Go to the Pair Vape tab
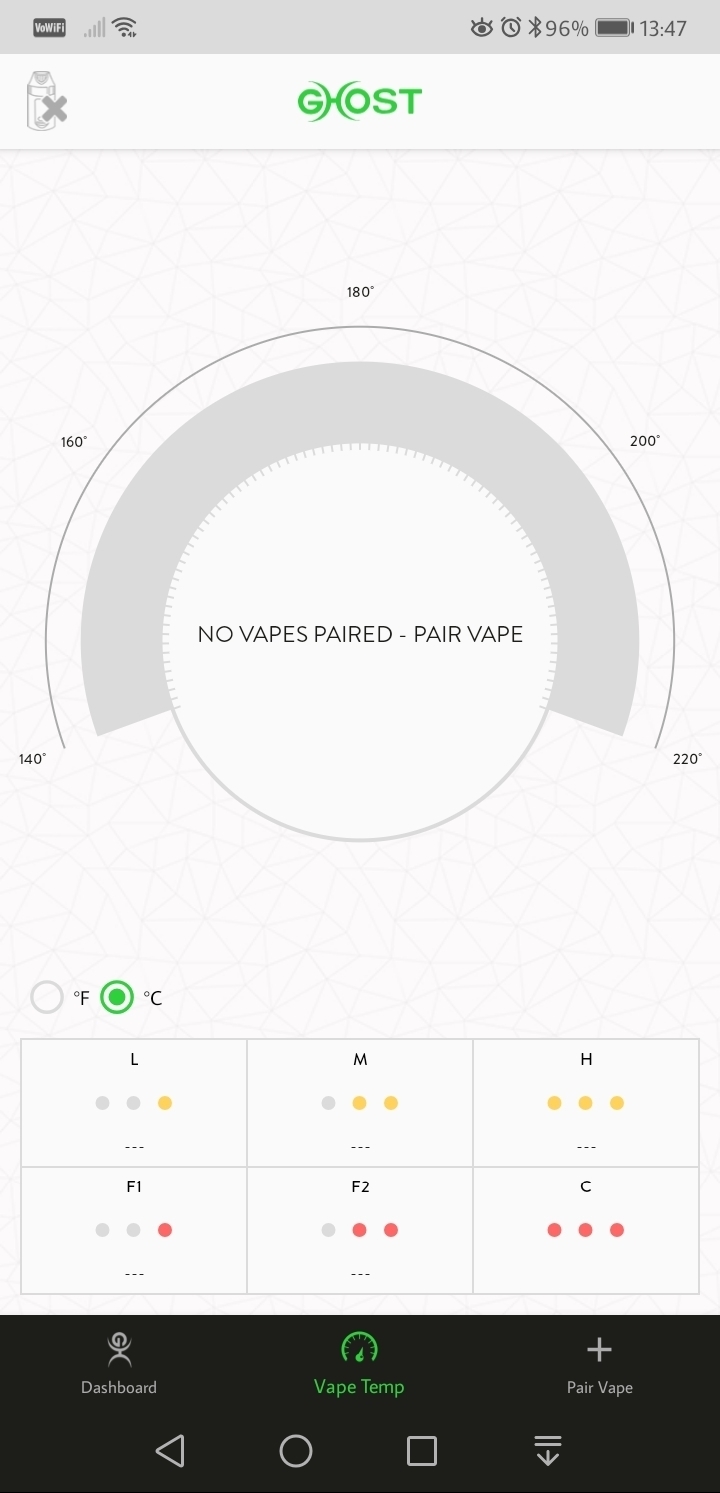This screenshot has height=1493, width=720. click(x=599, y=1364)
